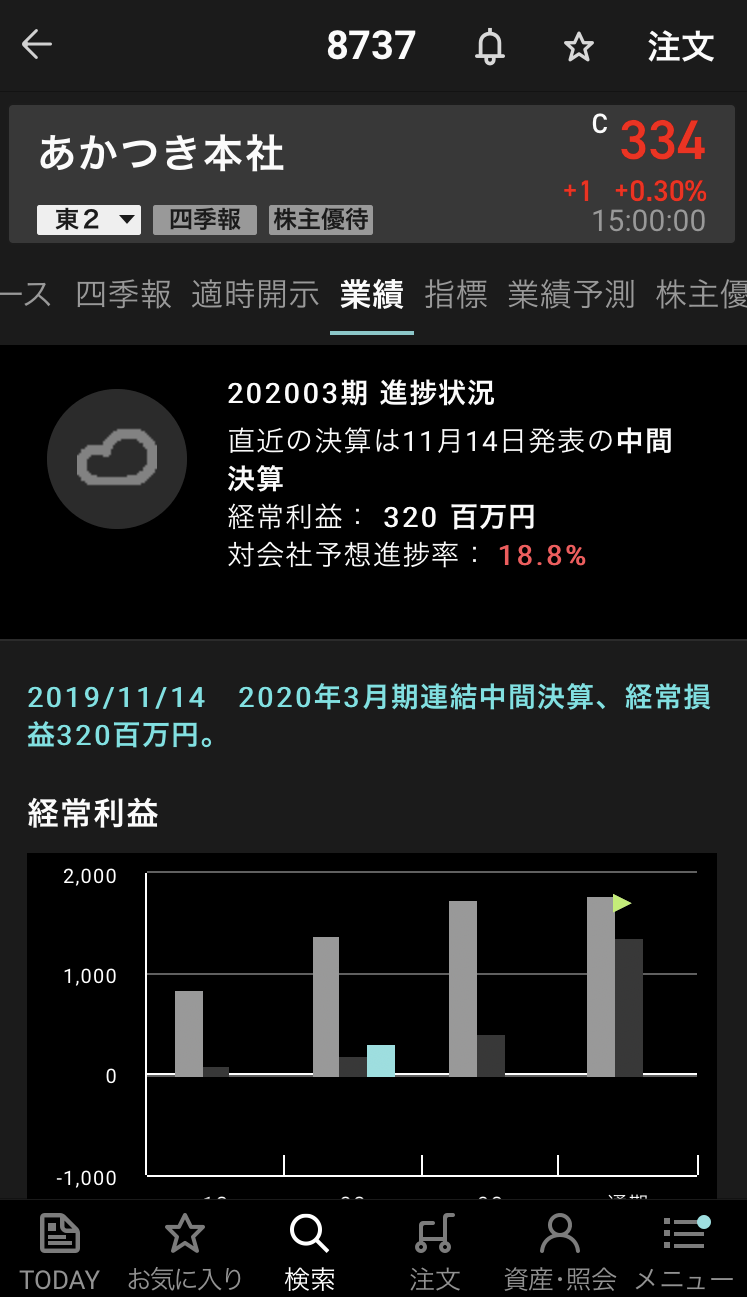
Task: Open the price alert bell
Action: pyautogui.click(x=489, y=46)
